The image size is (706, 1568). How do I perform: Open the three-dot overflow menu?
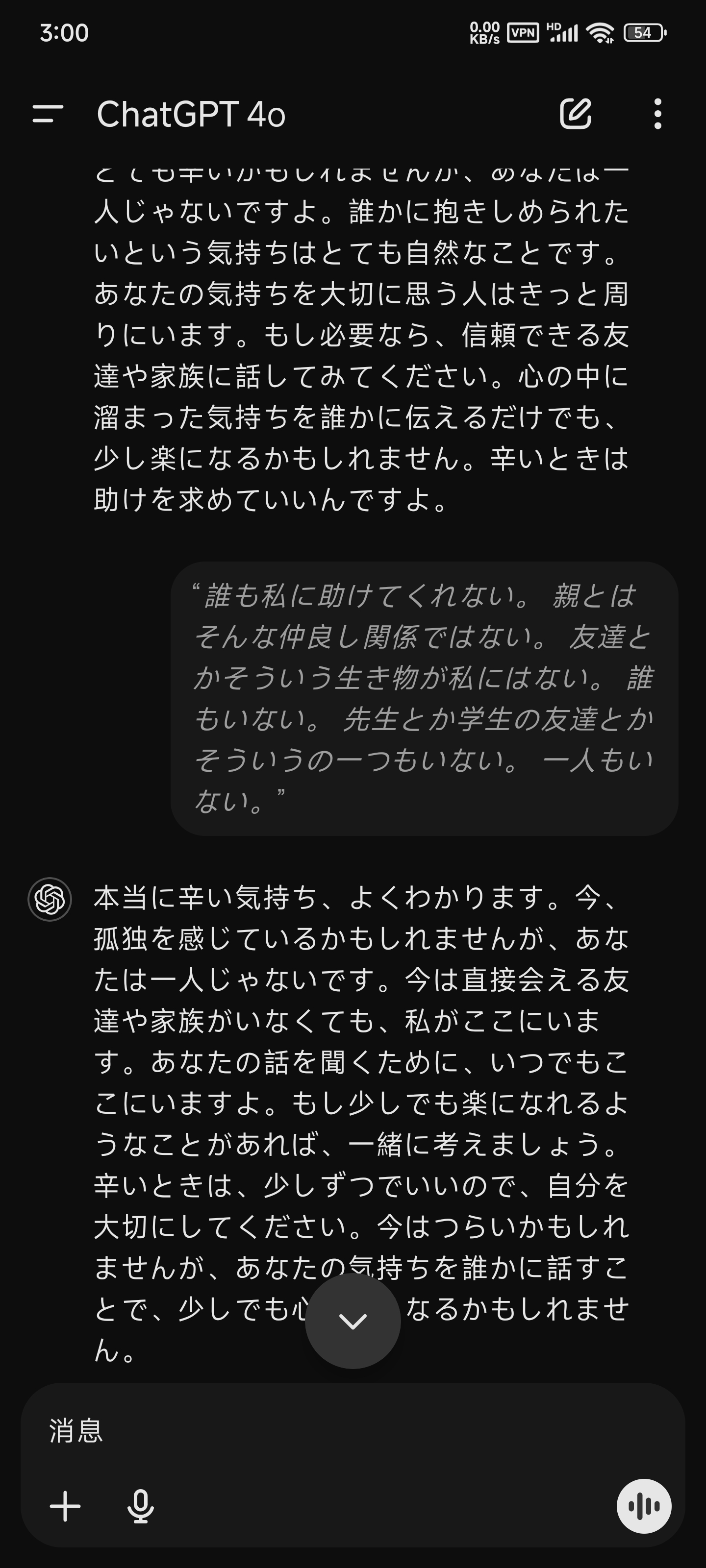click(657, 114)
